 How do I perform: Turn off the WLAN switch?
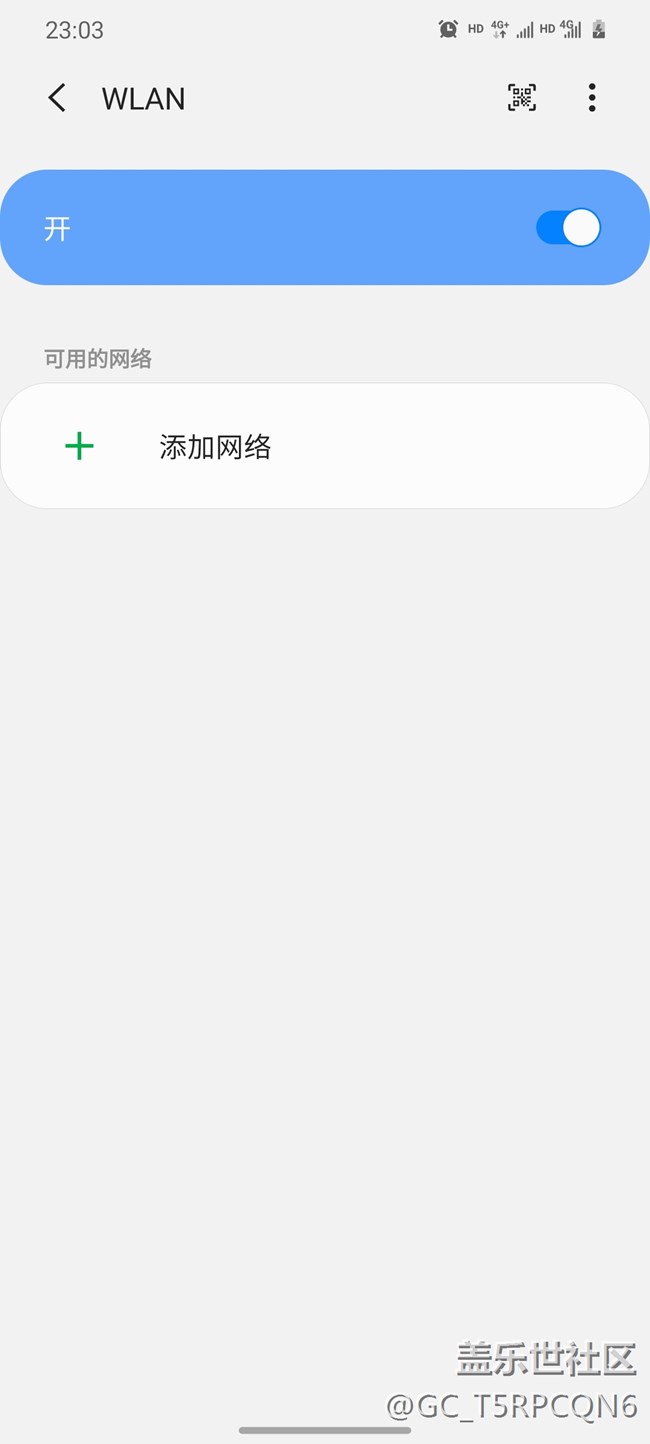[568, 228]
